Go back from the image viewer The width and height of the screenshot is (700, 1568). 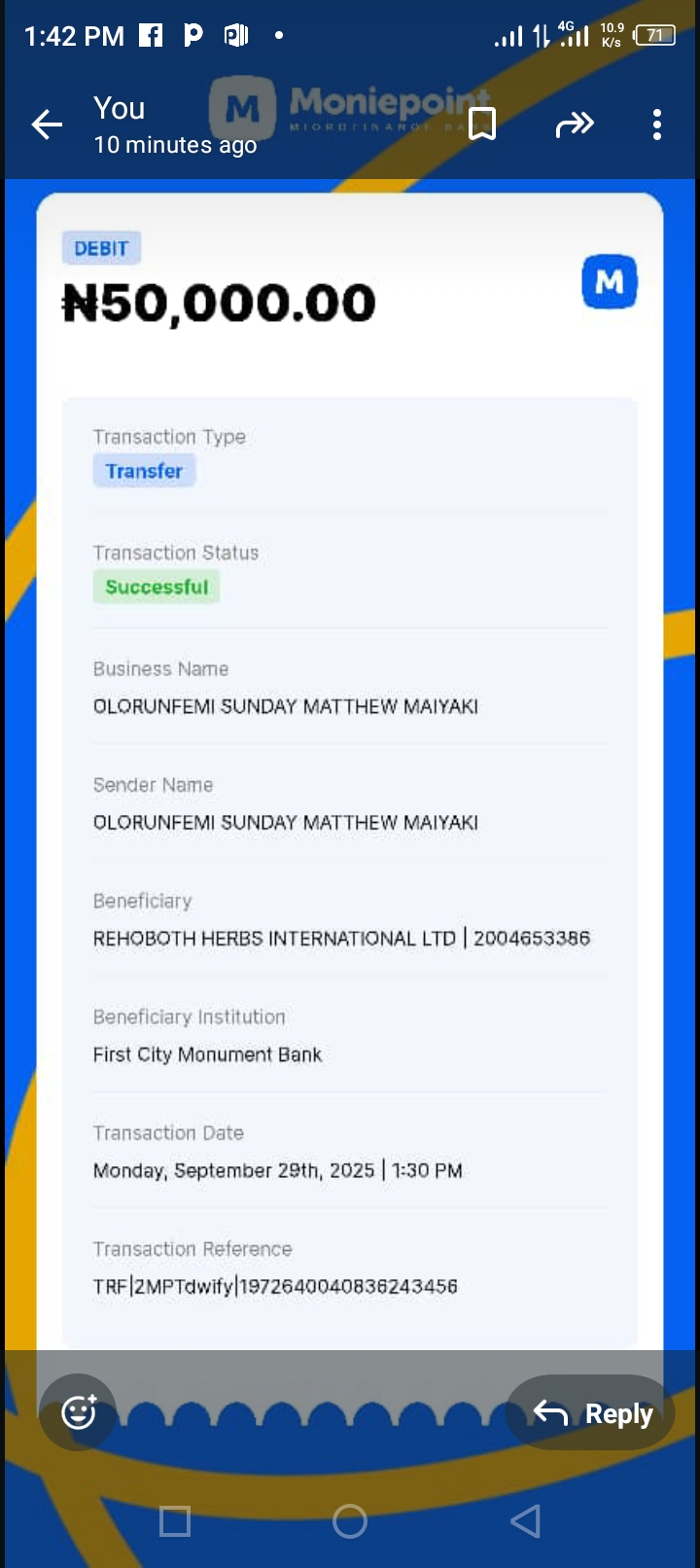(x=47, y=125)
